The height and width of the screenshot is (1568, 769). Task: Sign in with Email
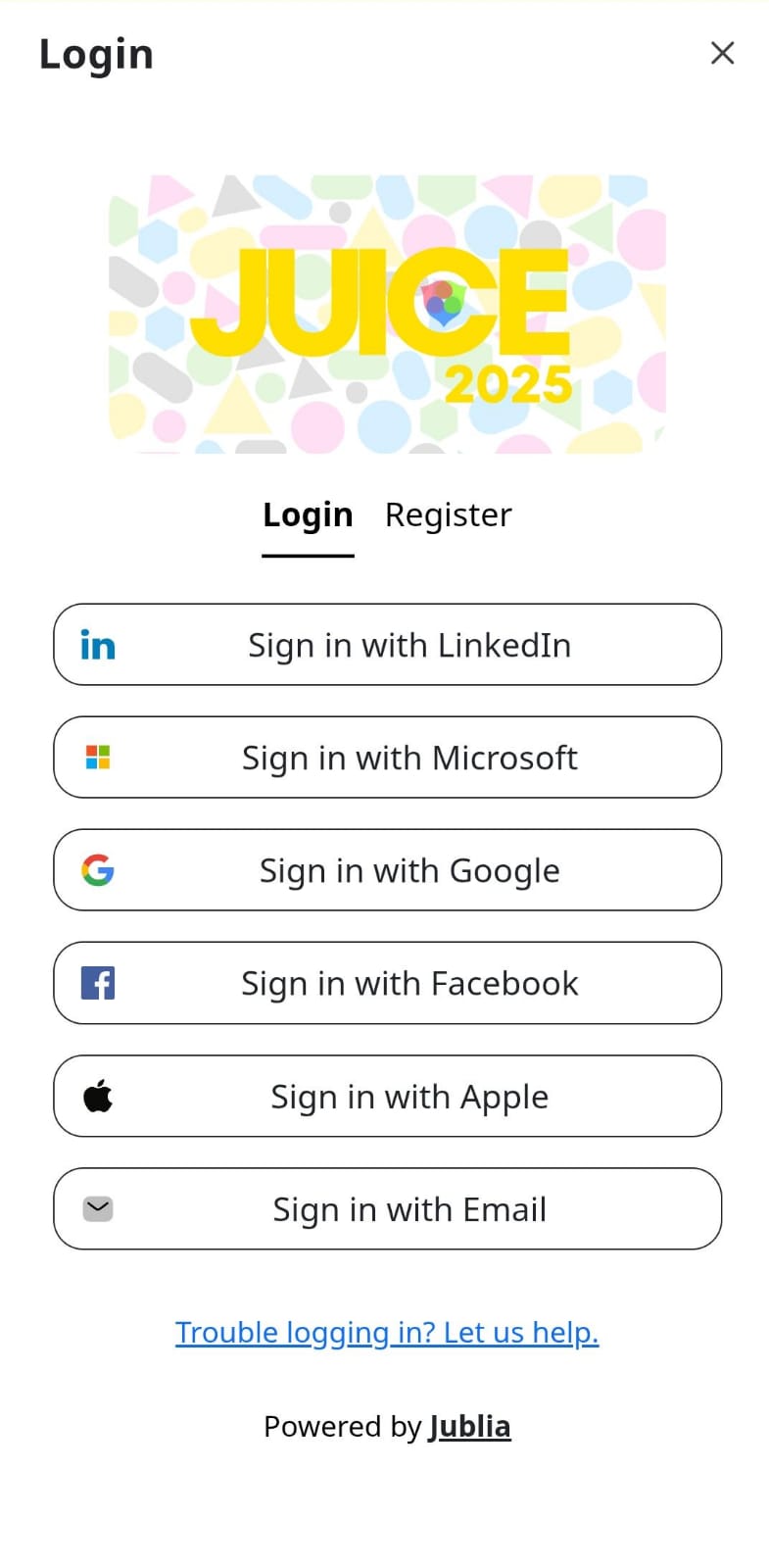pyautogui.click(x=388, y=1209)
